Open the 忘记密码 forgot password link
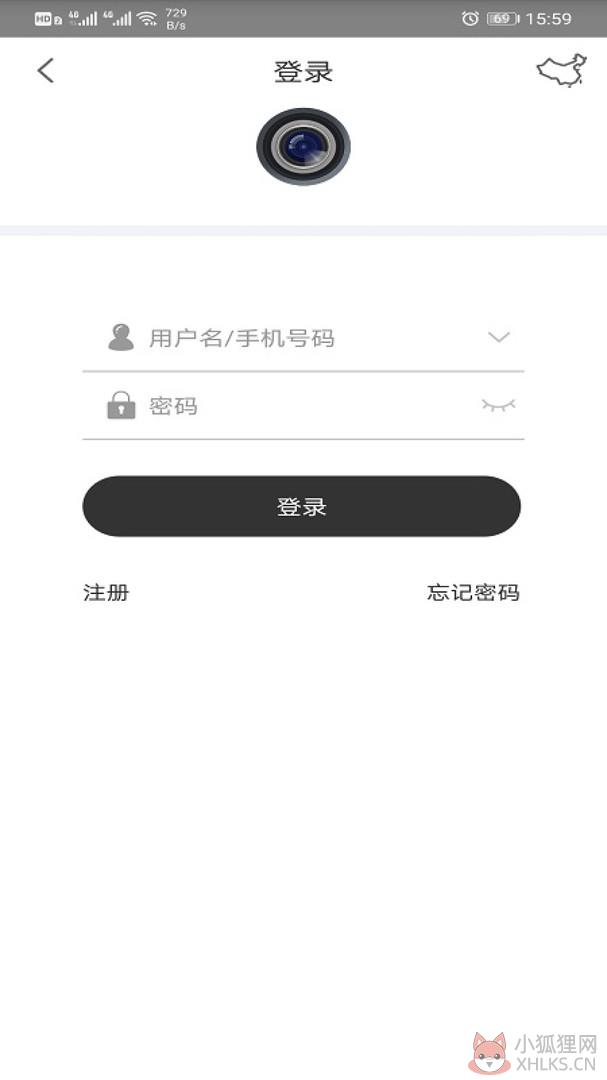Image resolution: width=607 pixels, height=1080 pixels. [x=473, y=592]
